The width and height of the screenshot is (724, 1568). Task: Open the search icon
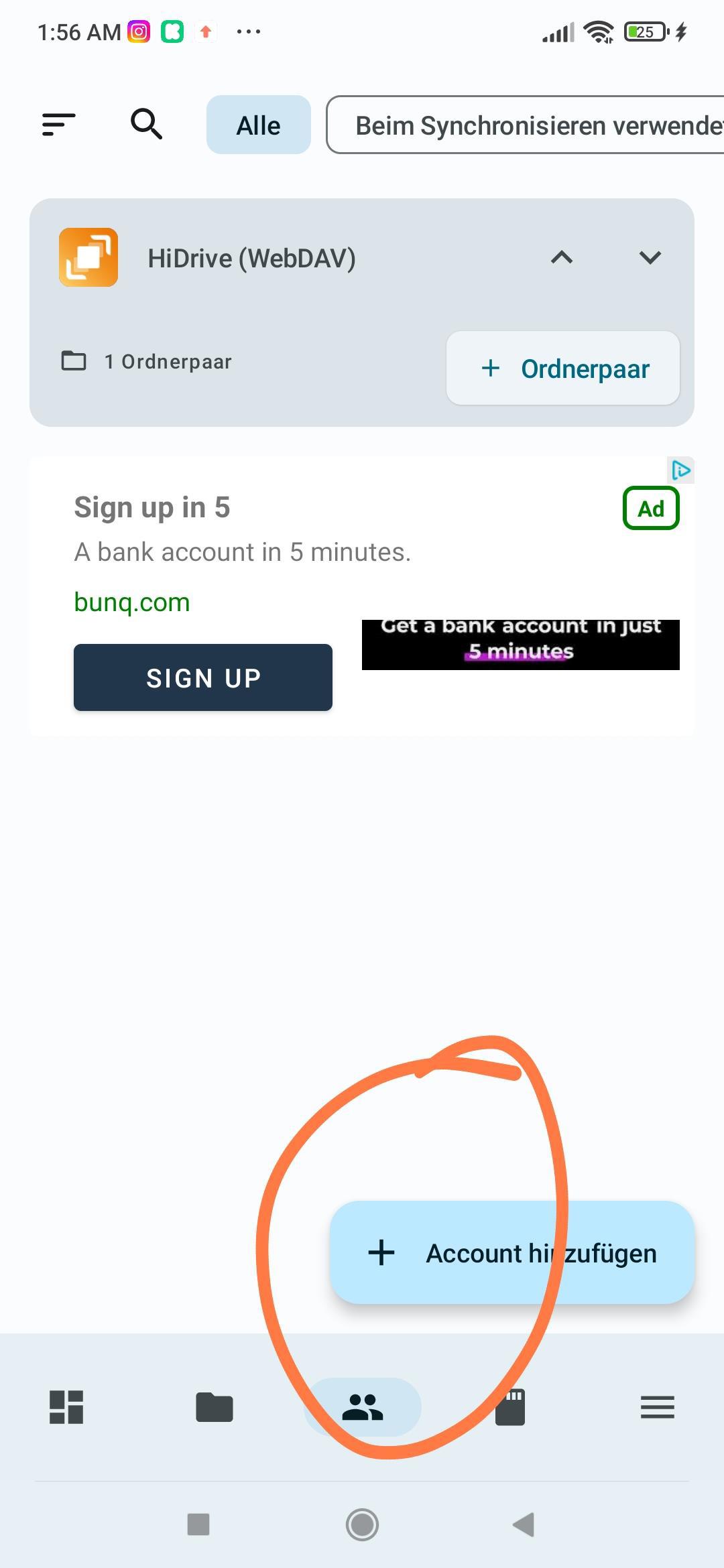145,125
